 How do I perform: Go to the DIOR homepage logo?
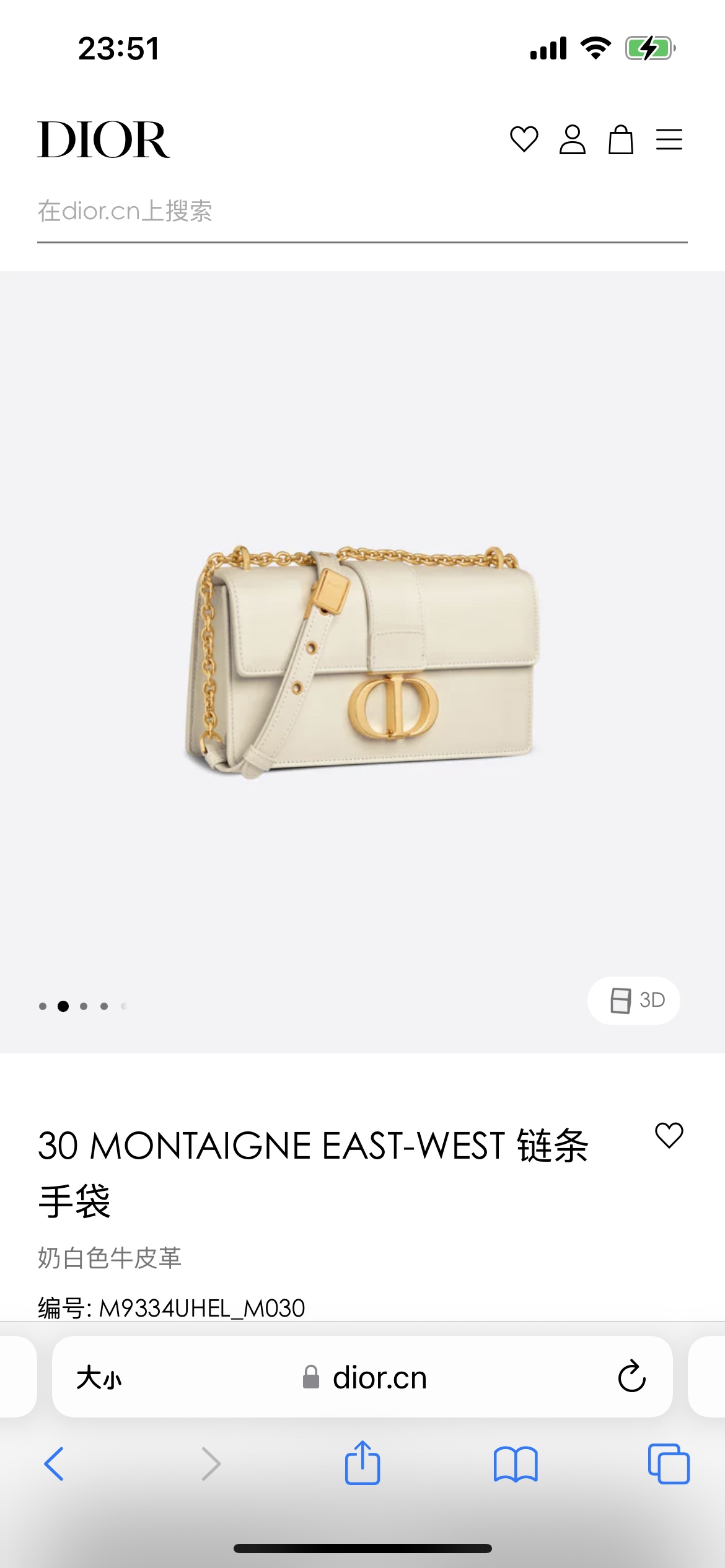[x=103, y=140]
